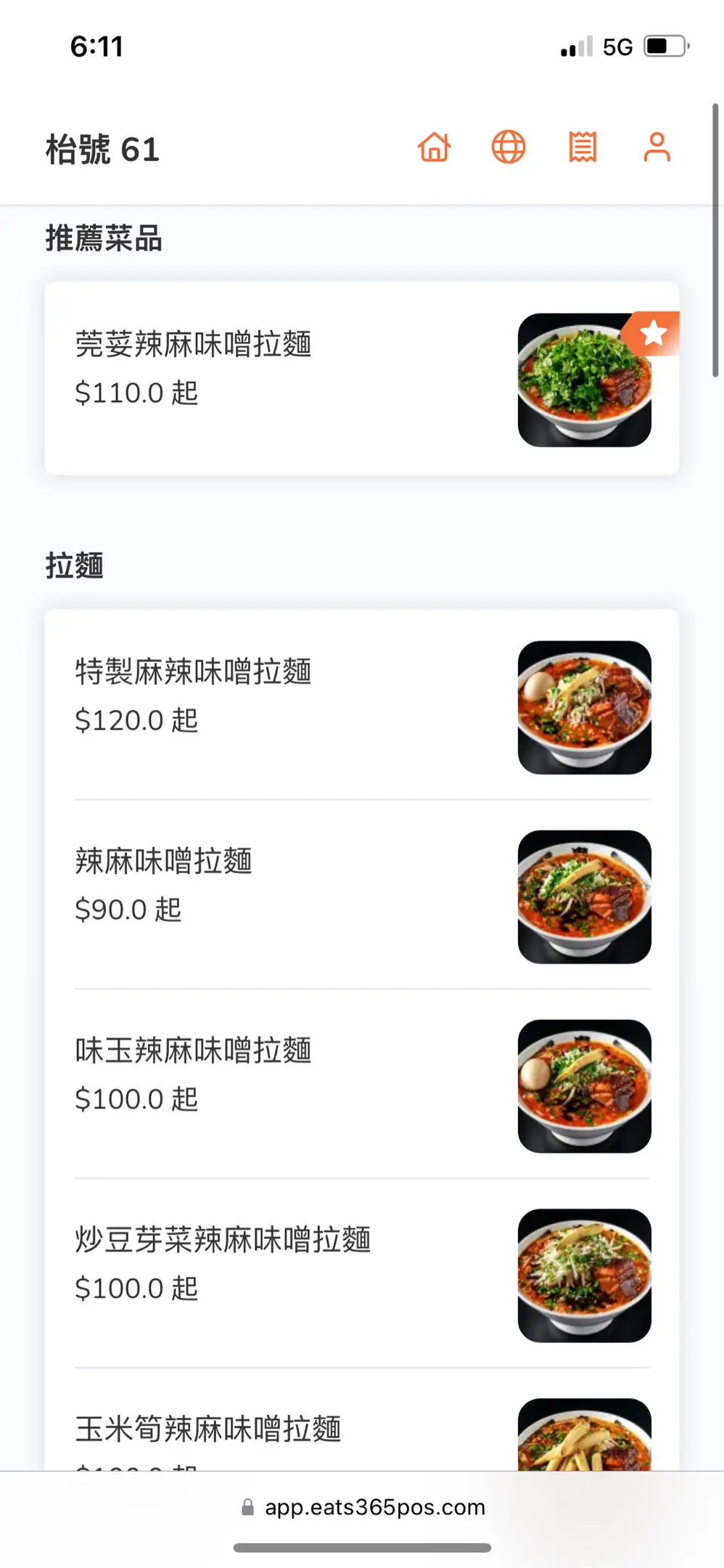Screen dimensions: 724x1568
Task: Open the user account icon
Action: (x=657, y=147)
